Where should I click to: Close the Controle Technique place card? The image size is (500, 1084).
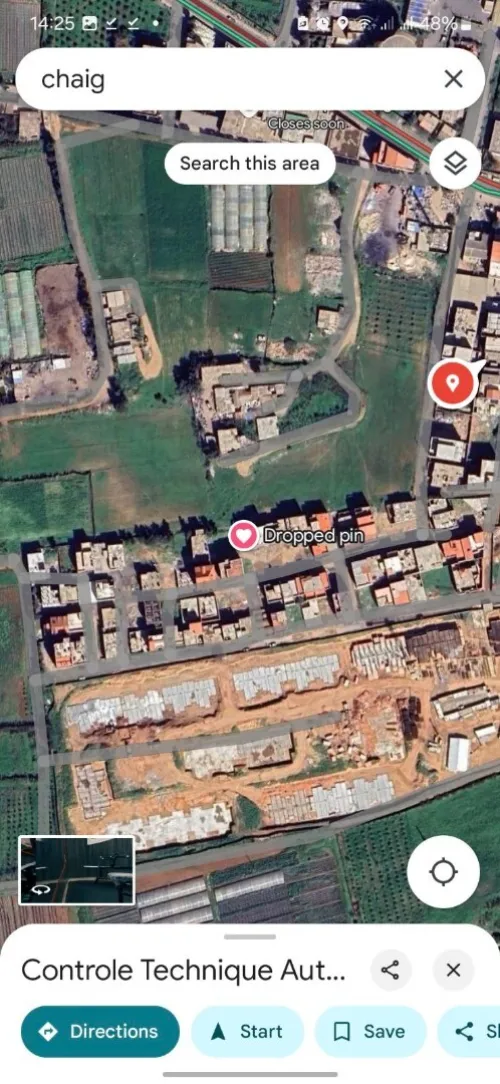(453, 970)
